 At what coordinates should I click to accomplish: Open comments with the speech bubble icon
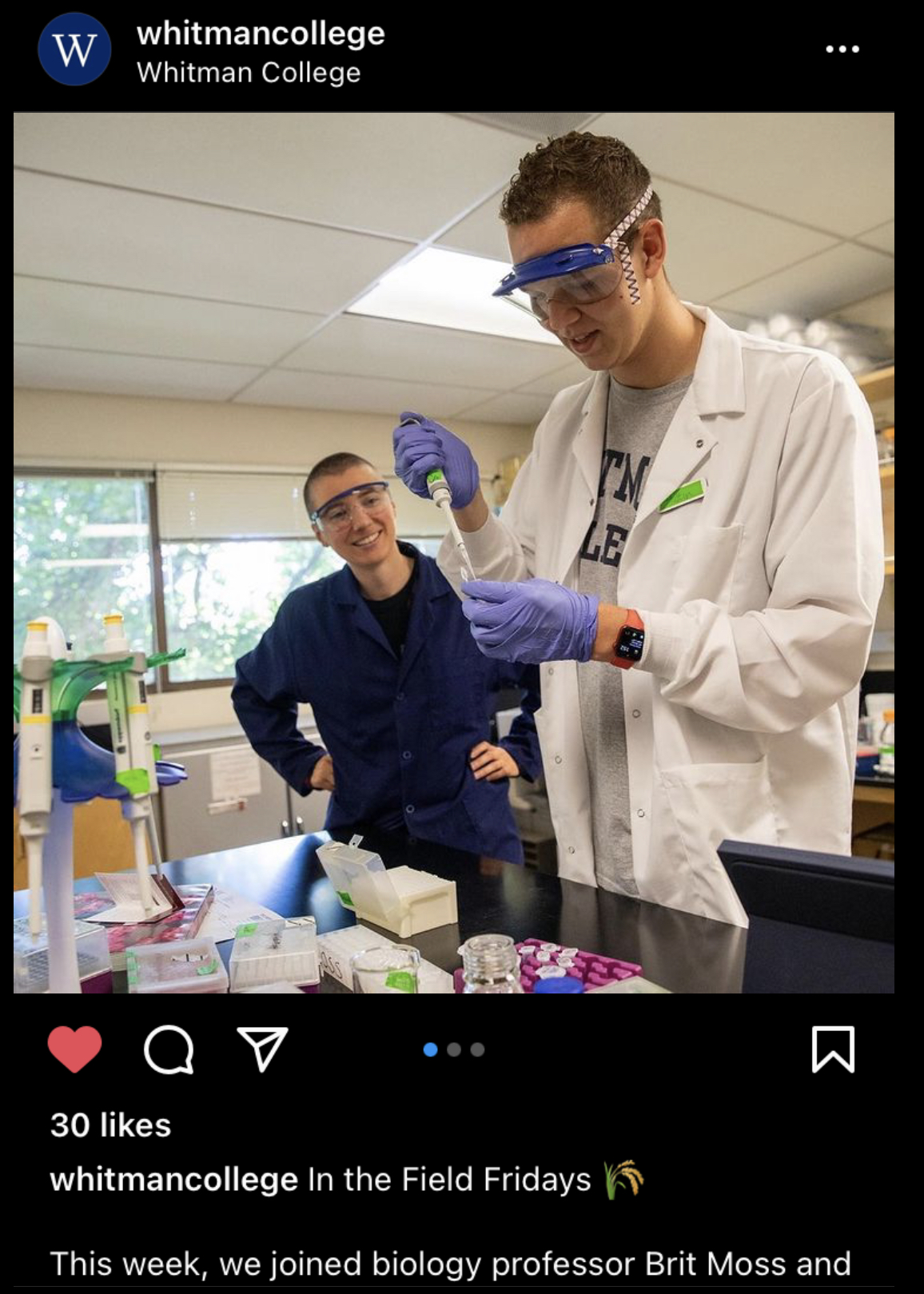pyautogui.click(x=169, y=1049)
